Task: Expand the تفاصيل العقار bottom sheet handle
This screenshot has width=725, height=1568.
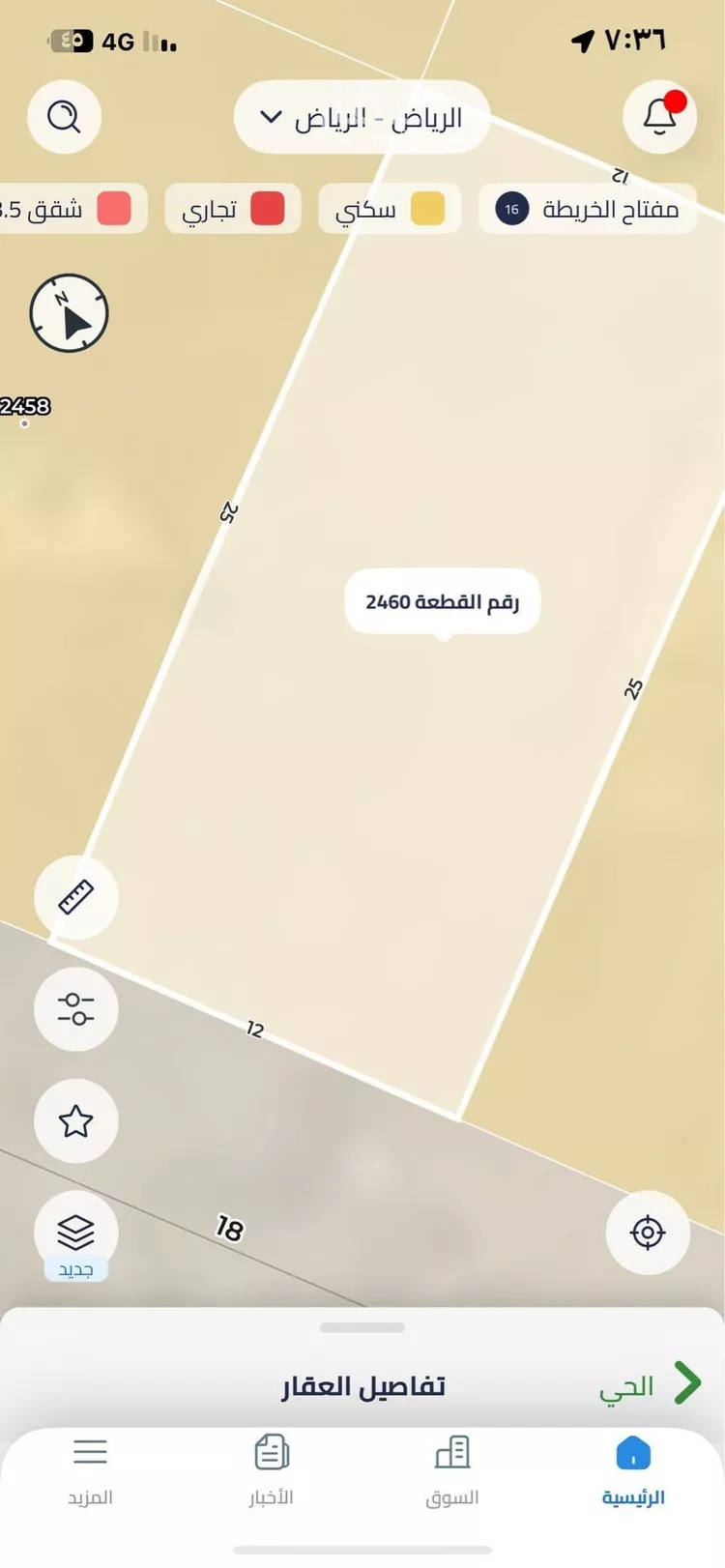Action: (362, 1328)
